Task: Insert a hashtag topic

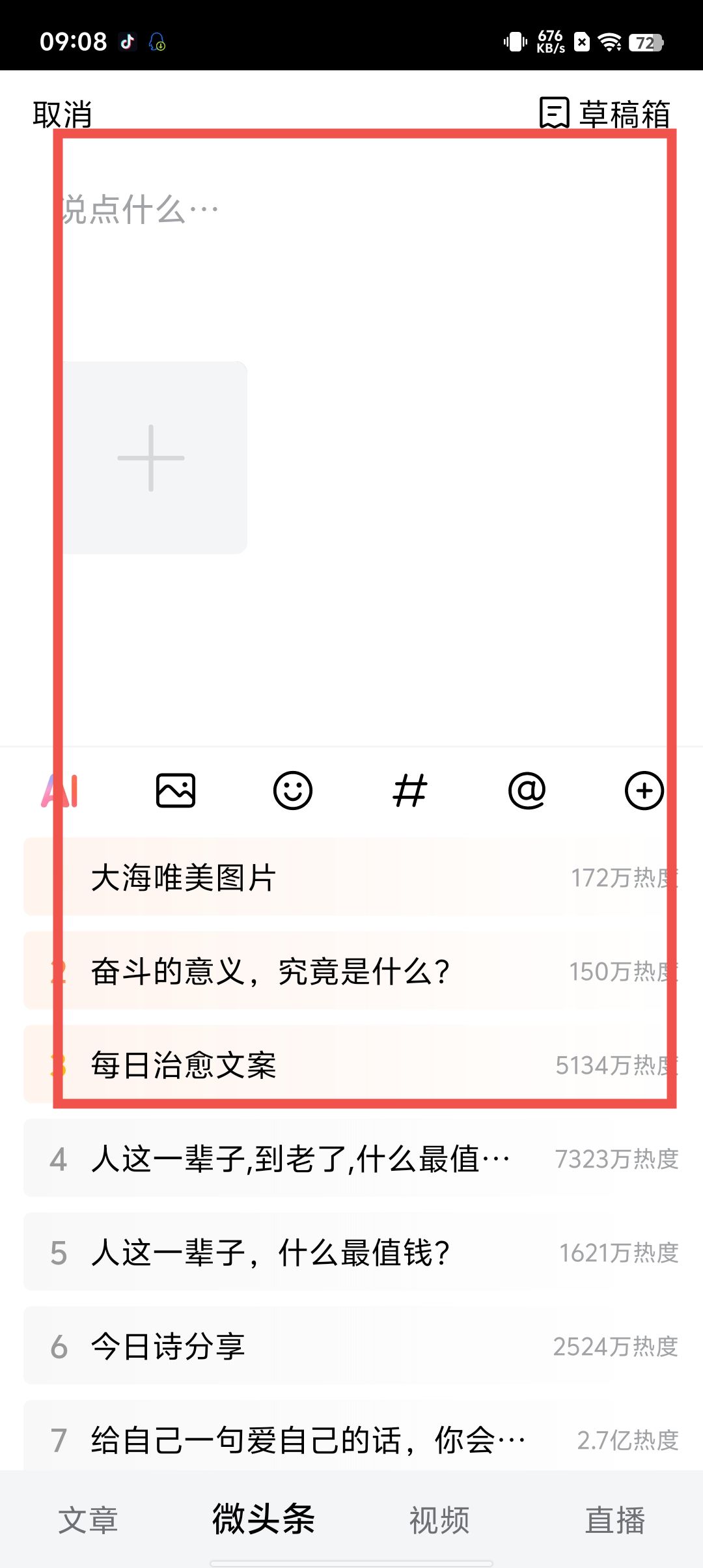Action: tap(410, 791)
